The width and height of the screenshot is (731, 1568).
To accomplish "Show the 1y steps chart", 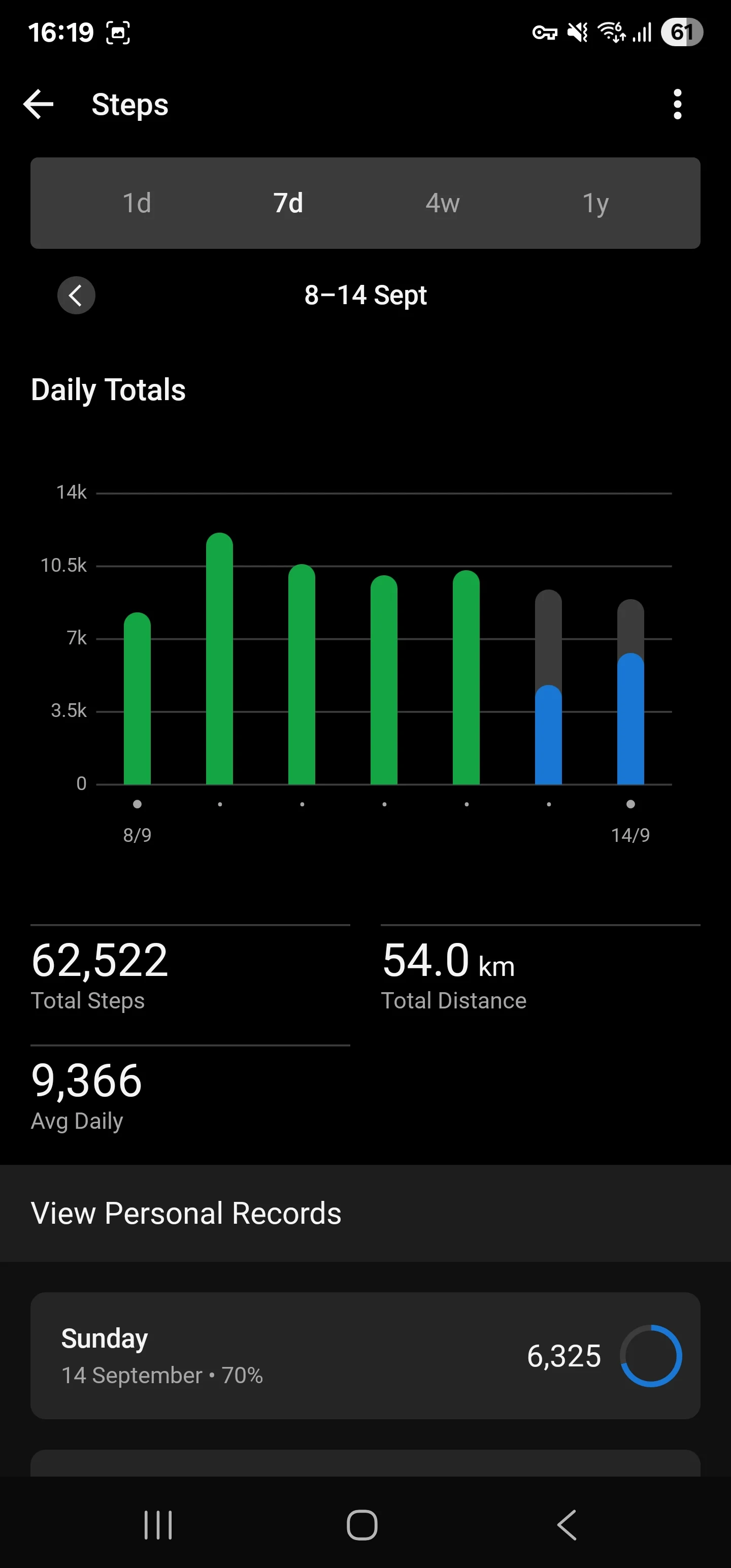I will pos(595,203).
